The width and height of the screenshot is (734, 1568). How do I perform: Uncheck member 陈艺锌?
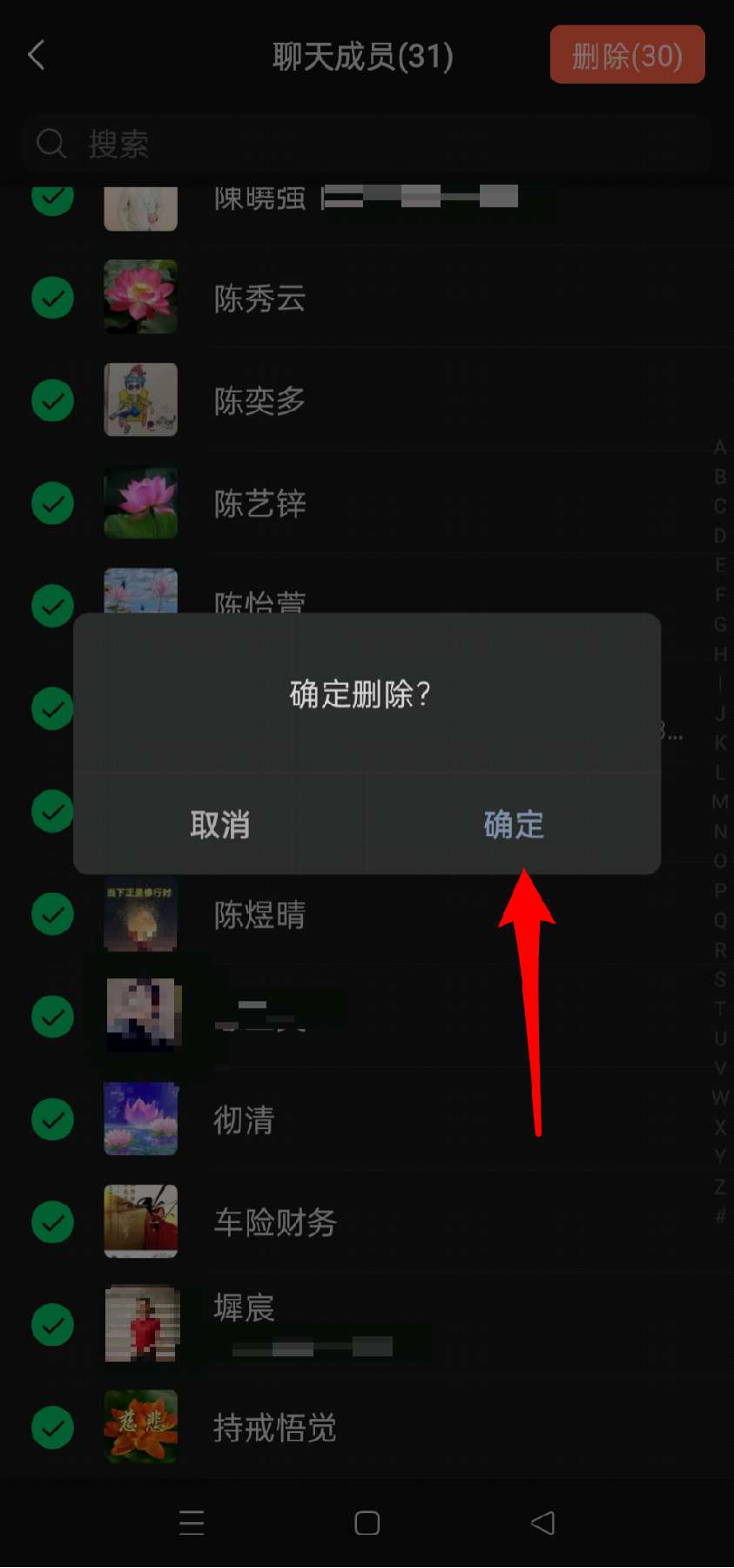(52, 504)
